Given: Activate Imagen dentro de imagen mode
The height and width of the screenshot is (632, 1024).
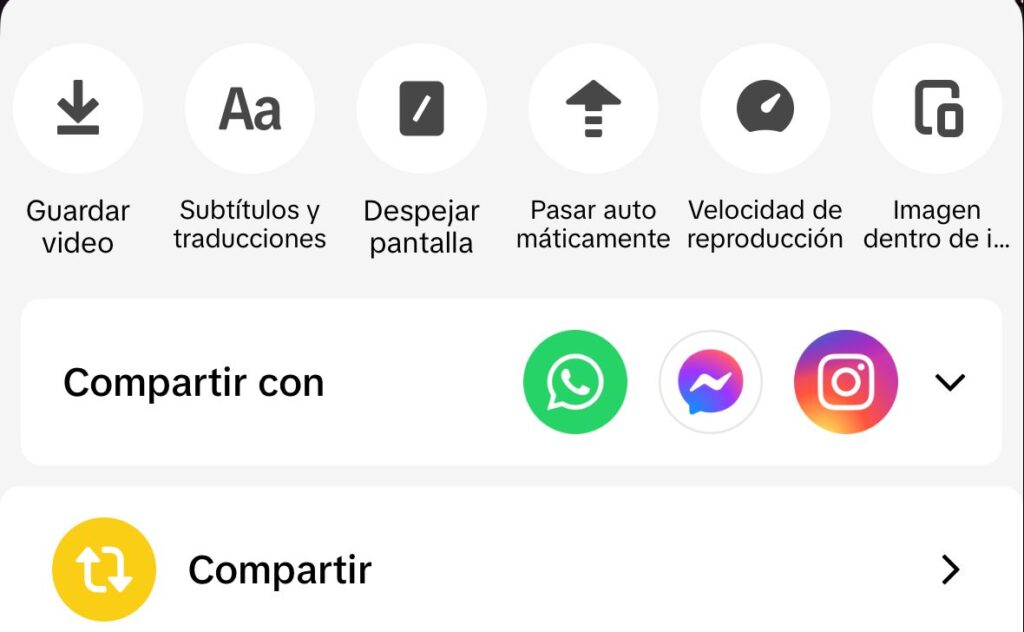Looking at the screenshot, I should tap(937, 109).
